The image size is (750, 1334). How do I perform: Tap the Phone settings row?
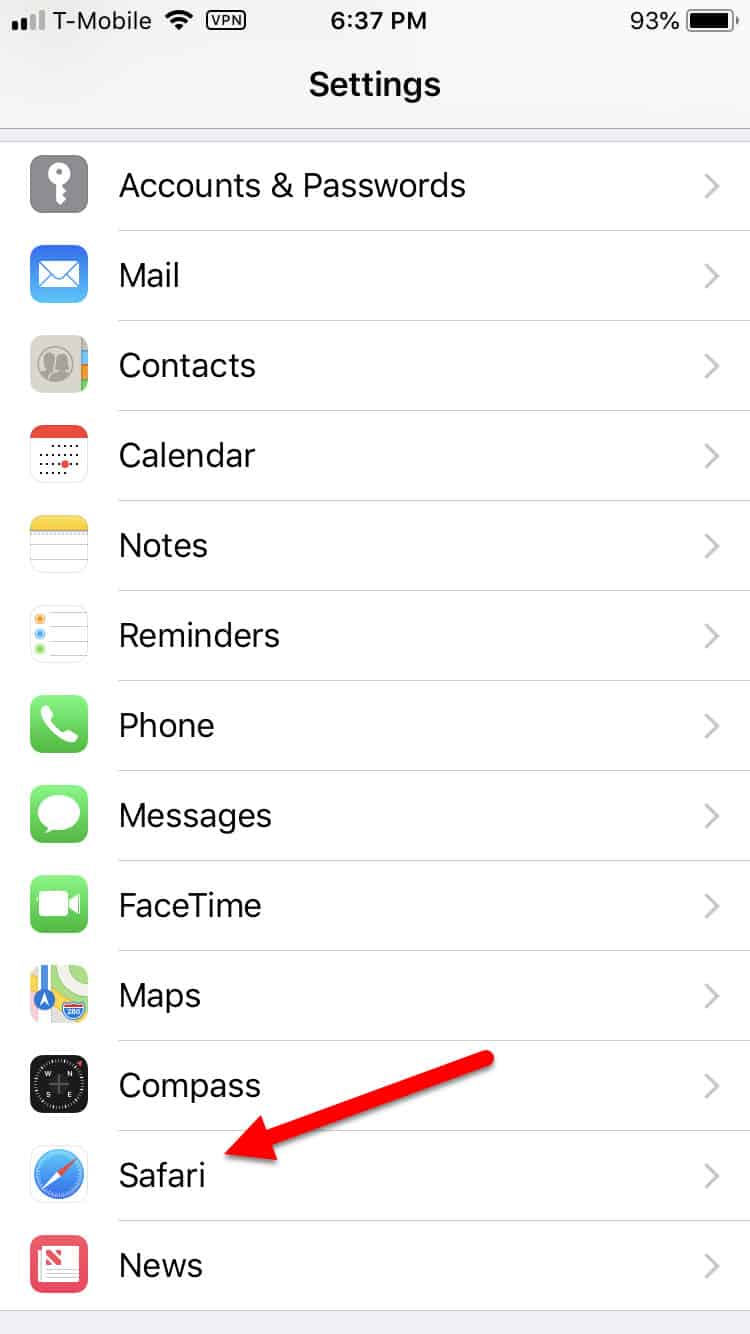[375, 726]
